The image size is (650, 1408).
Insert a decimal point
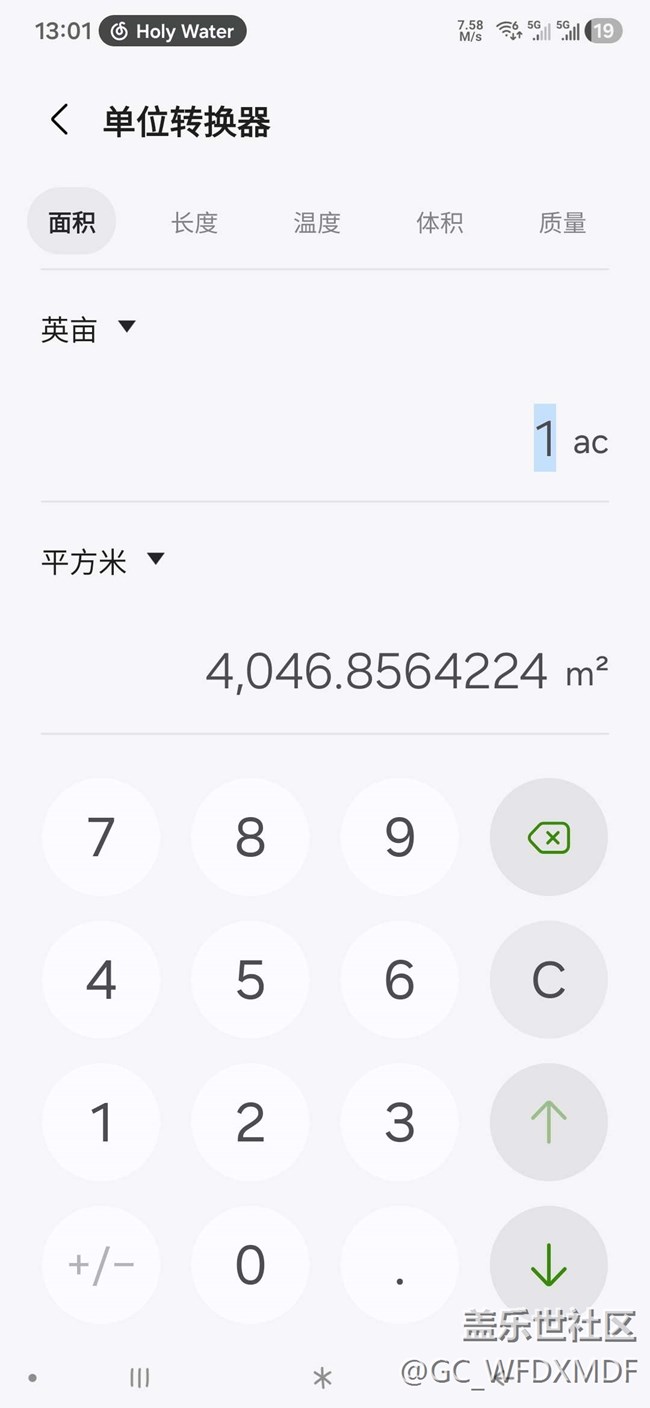point(399,1265)
